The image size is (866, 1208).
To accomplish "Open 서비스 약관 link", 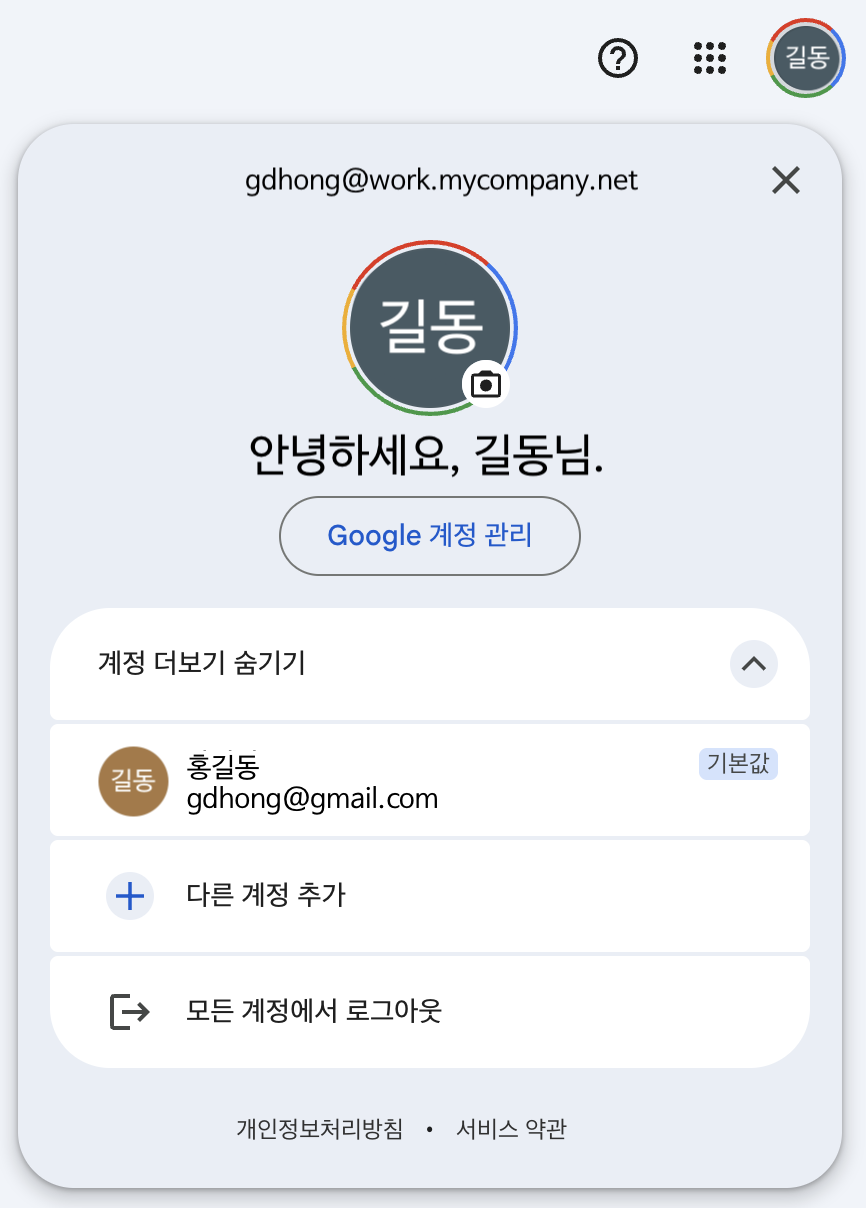I will click(511, 1129).
